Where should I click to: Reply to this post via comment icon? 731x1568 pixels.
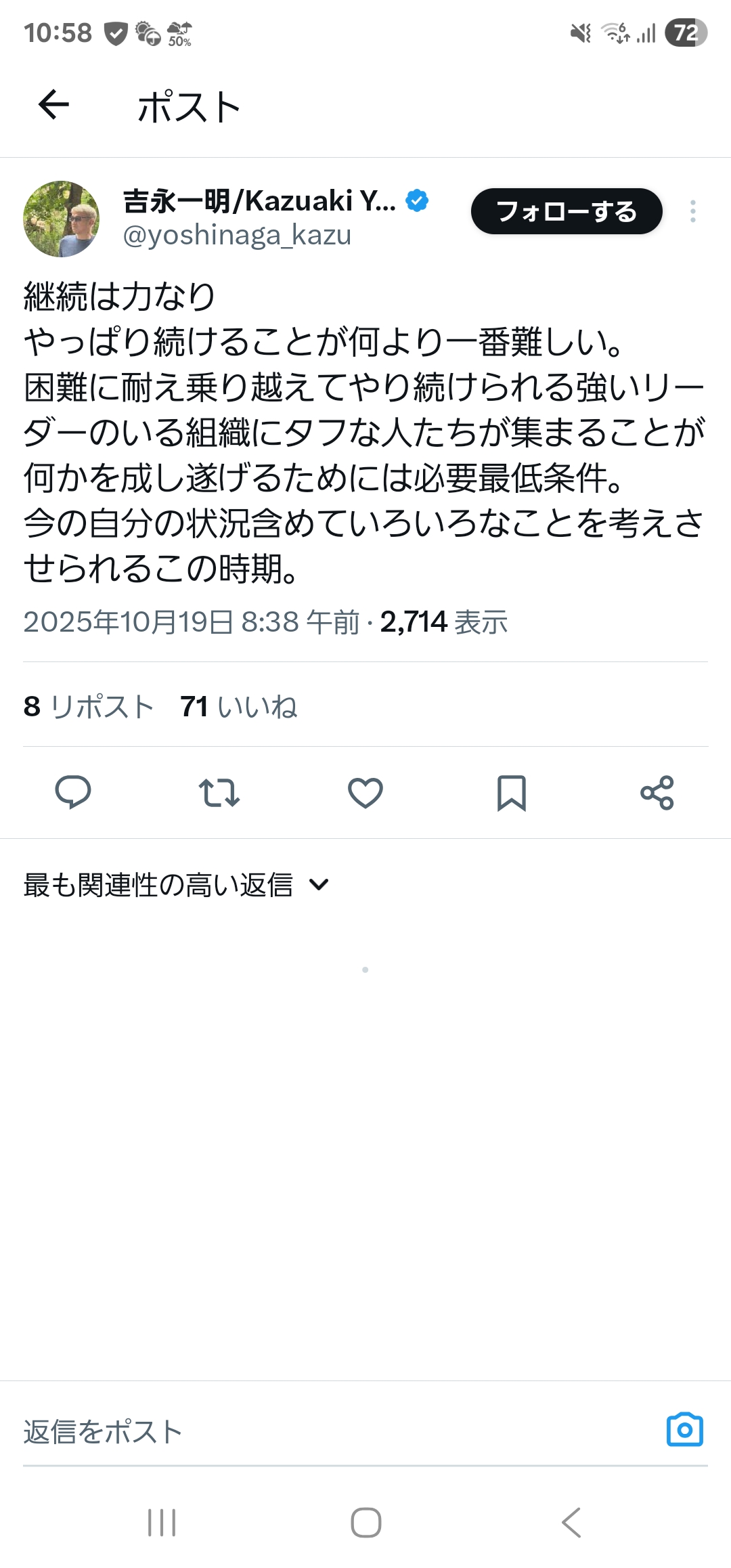tap(73, 792)
